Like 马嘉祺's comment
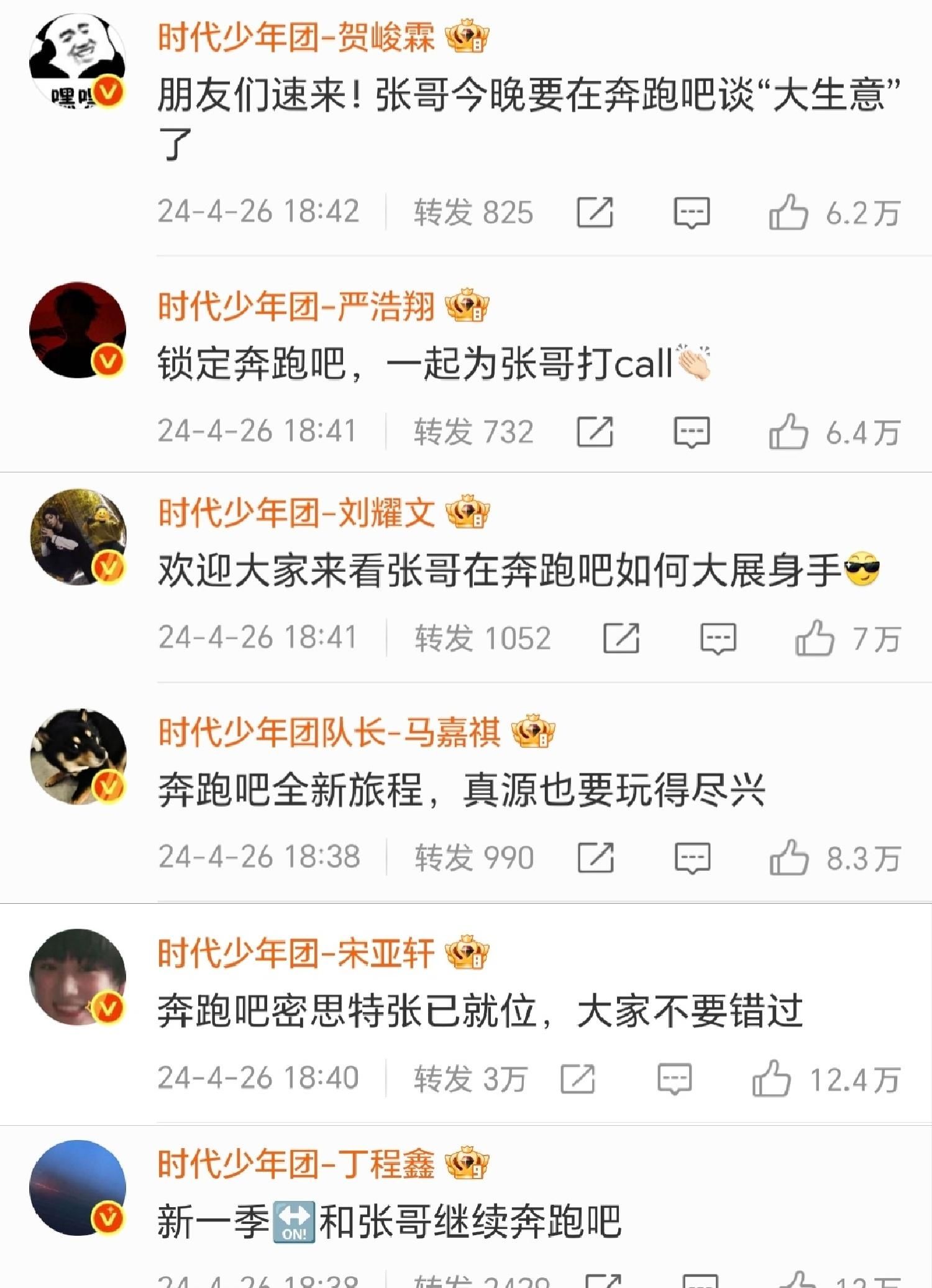Image resolution: width=932 pixels, height=1288 pixels. pyautogui.click(x=788, y=858)
